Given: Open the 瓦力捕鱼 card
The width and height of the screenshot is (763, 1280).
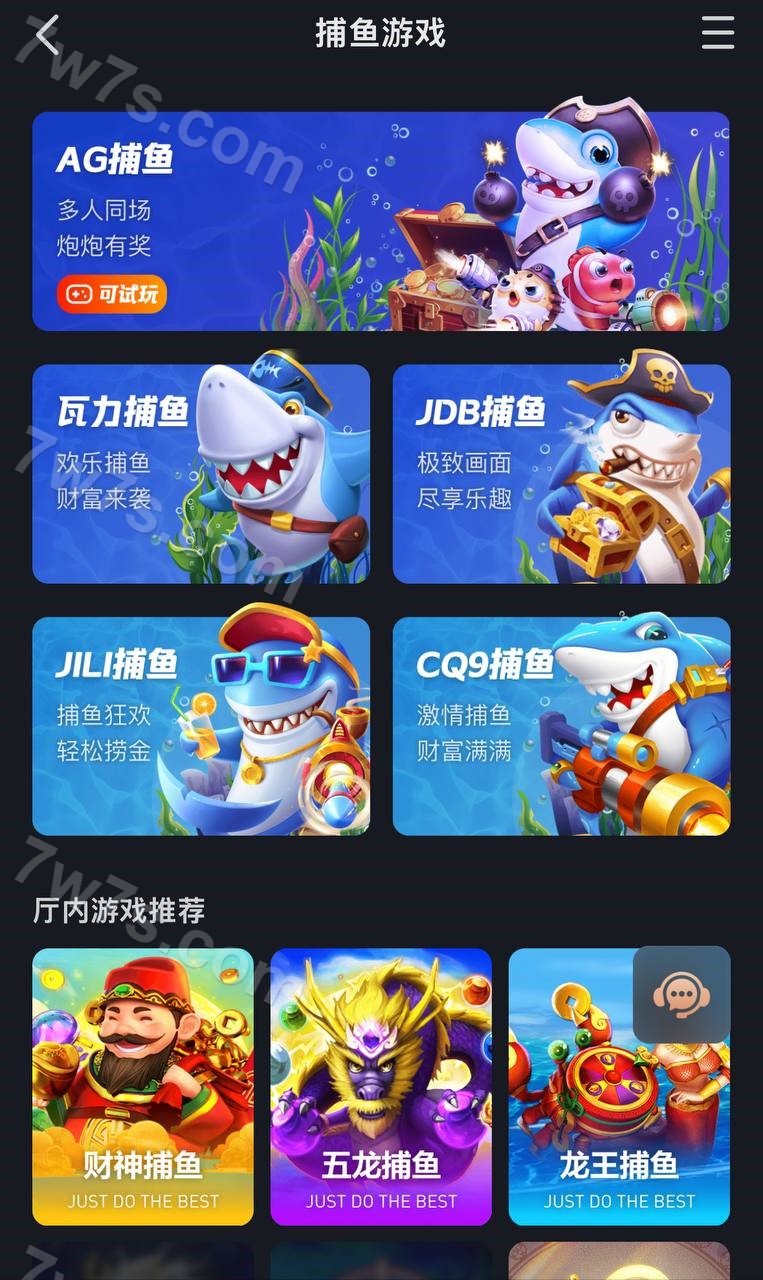Looking at the screenshot, I should [x=201, y=474].
